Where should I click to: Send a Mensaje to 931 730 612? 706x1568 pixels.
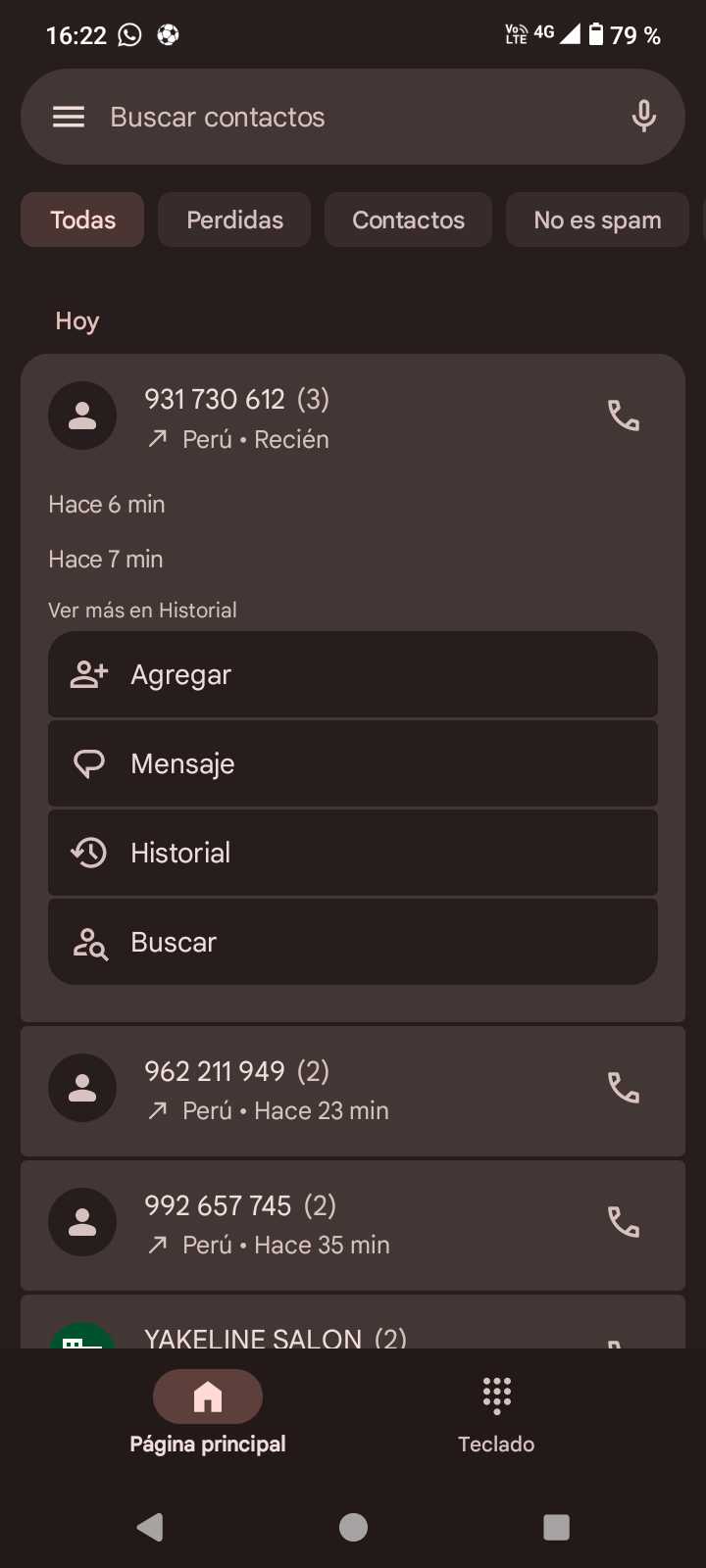(353, 763)
